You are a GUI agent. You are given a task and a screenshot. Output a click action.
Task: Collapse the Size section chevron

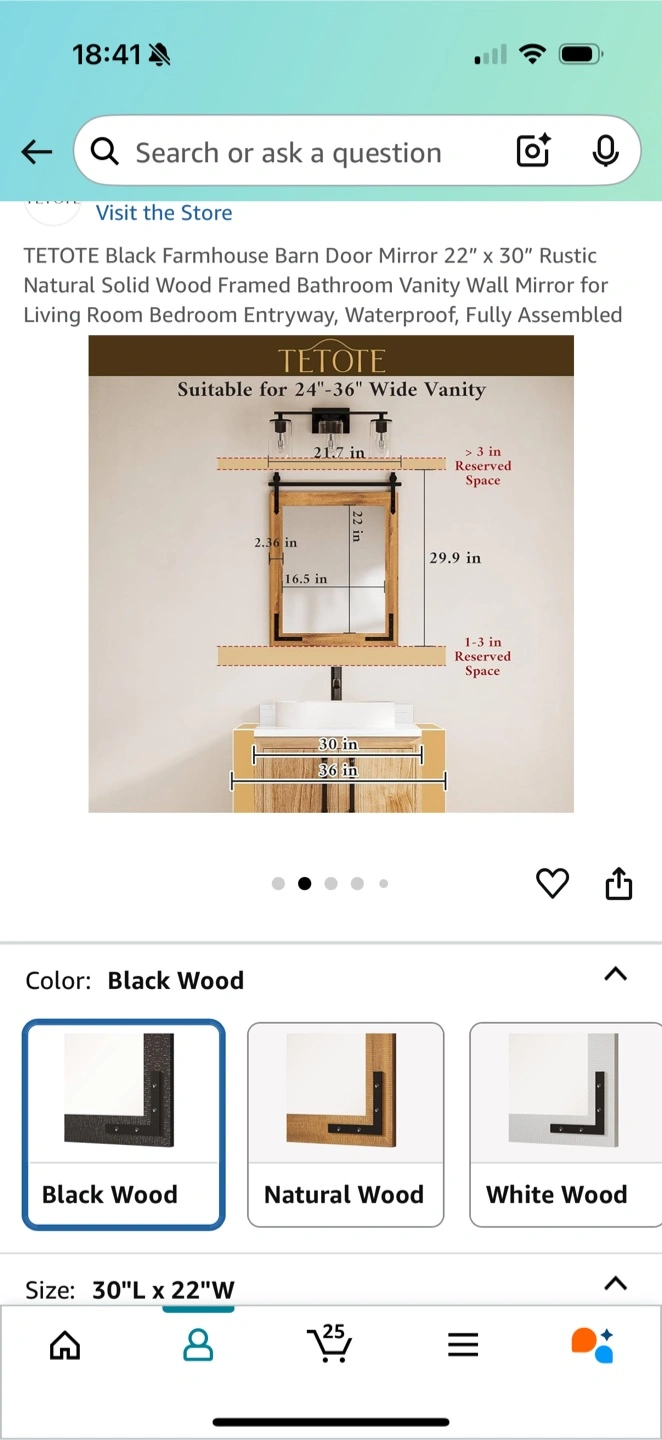616,1283
